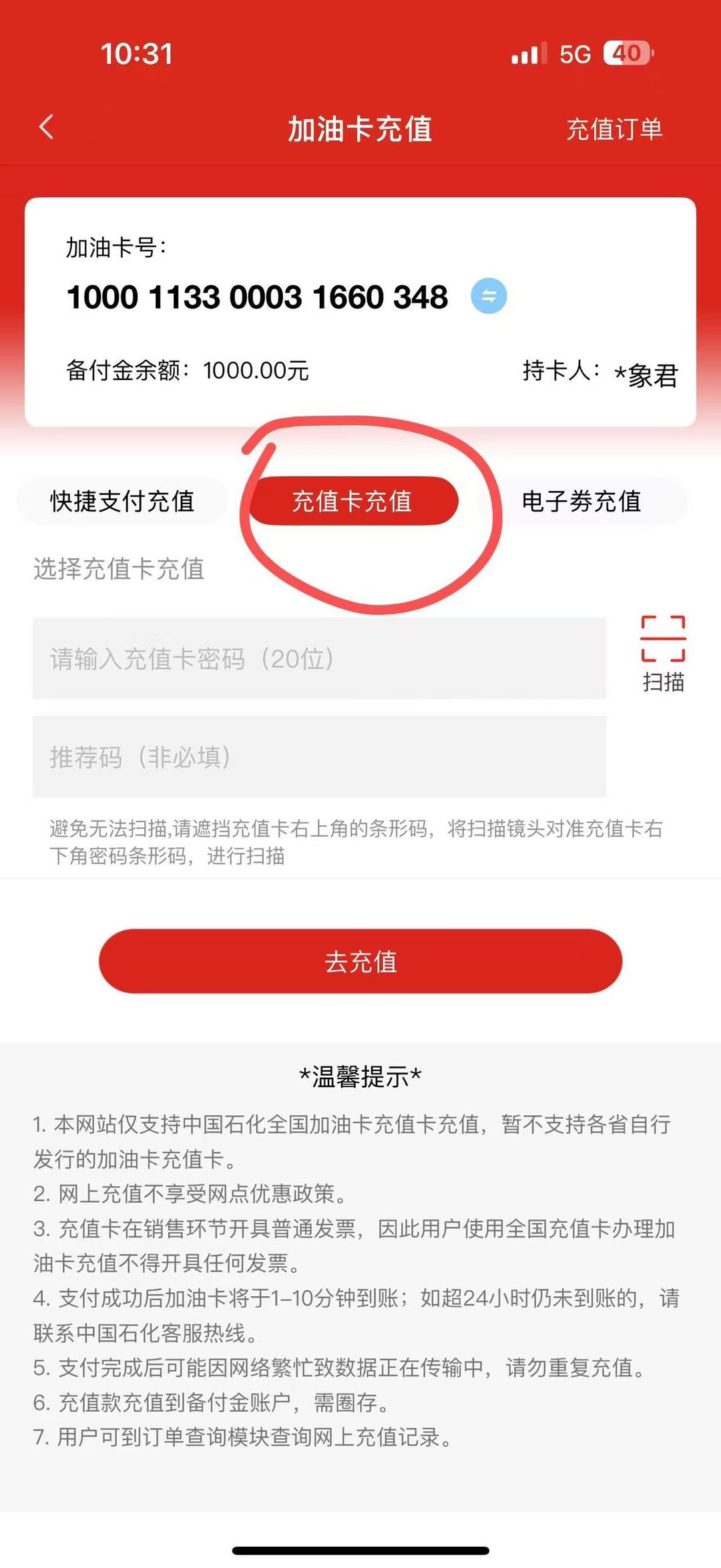Switch fuel card with the blue swap icon
The height and width of the screenshot is (1568, 721).
(x=489, y=296)
